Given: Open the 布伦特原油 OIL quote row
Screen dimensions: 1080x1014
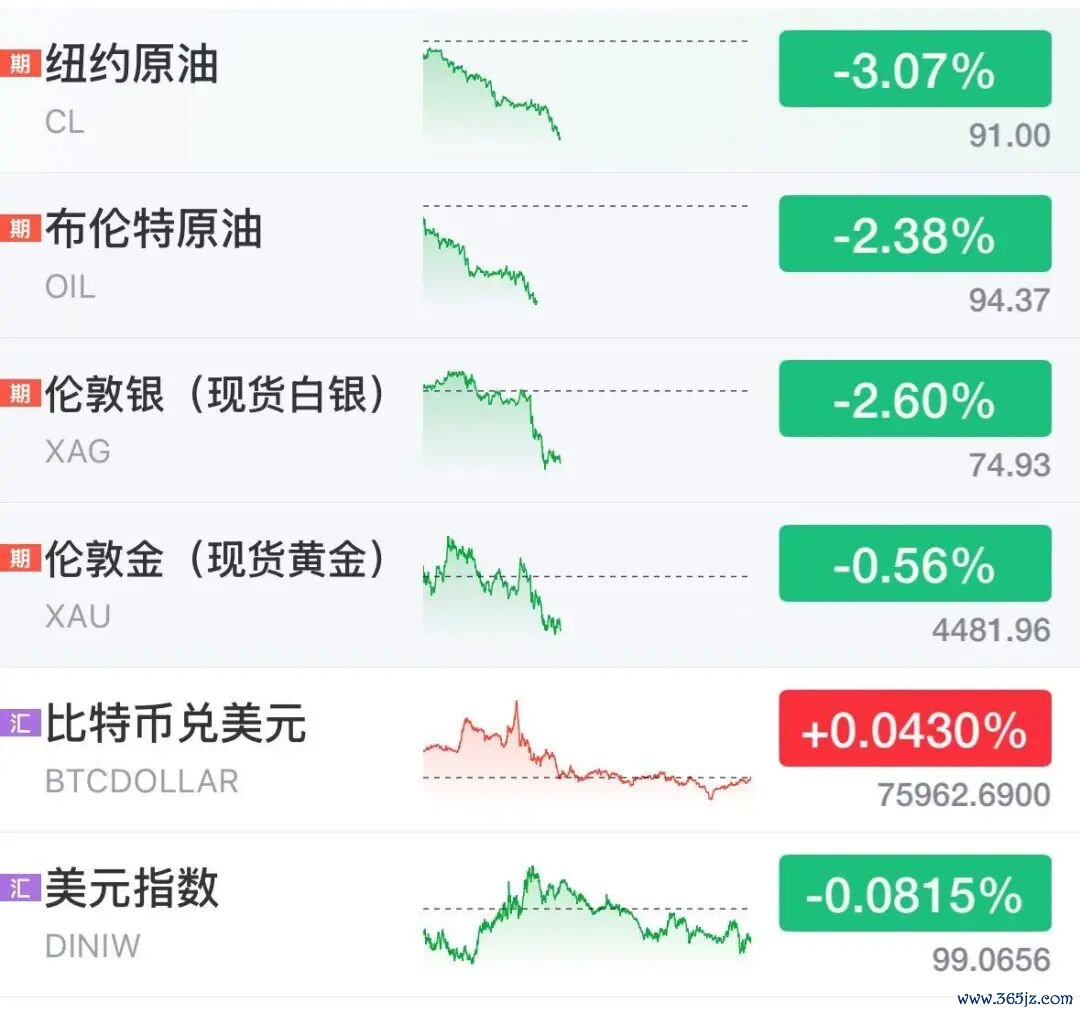Looking at the screenshot, I should [540, 255].
